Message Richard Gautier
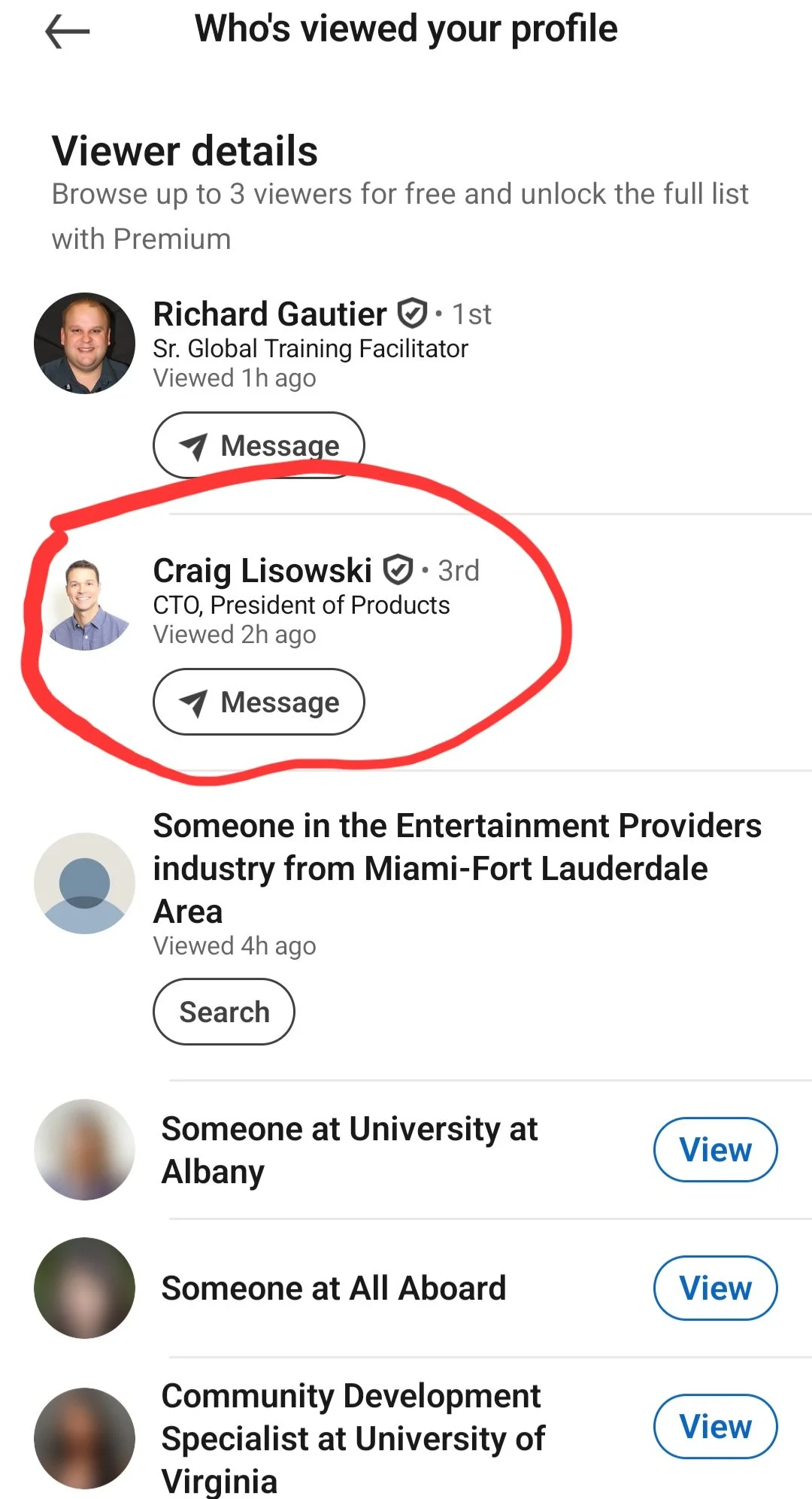Image resolution: width=812 pixels, height=1499 pixels. coord(259,445)
